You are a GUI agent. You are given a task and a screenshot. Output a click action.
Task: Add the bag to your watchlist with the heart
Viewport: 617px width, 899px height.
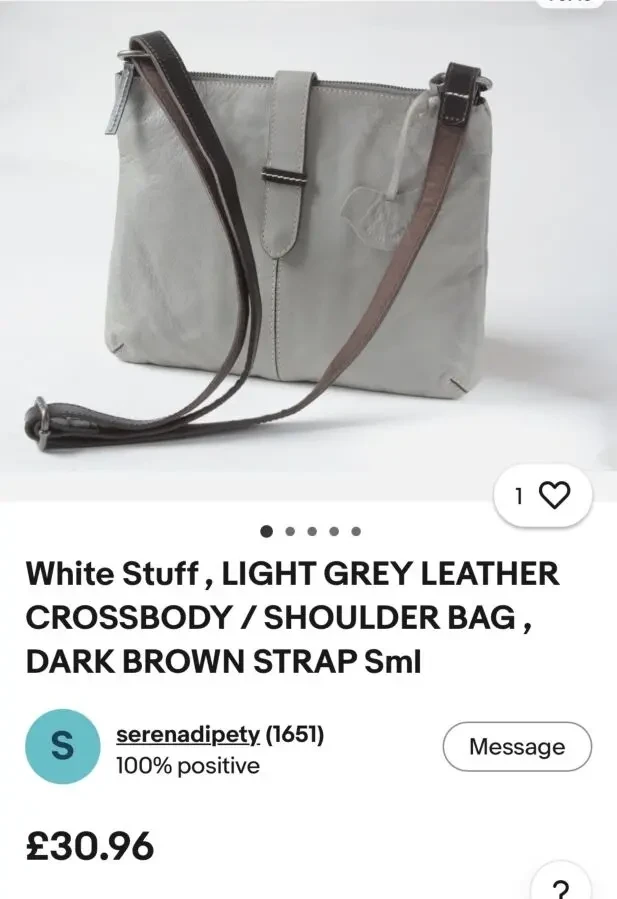tap(555, 496)
